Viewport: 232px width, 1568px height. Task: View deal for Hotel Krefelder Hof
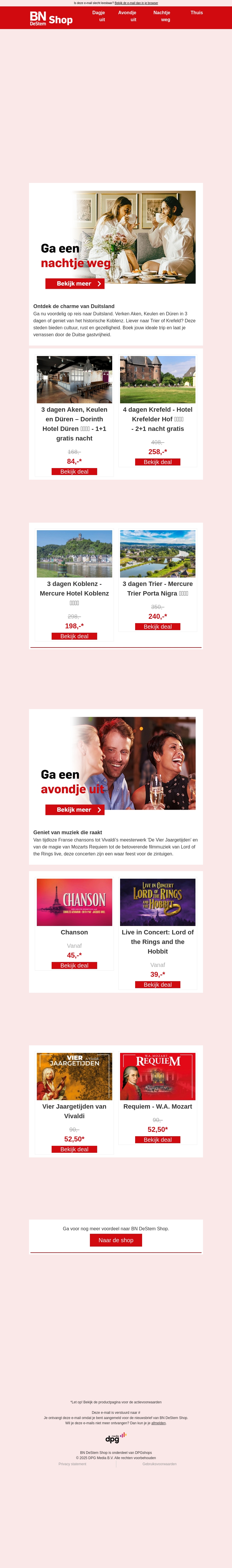coord(157,462)
